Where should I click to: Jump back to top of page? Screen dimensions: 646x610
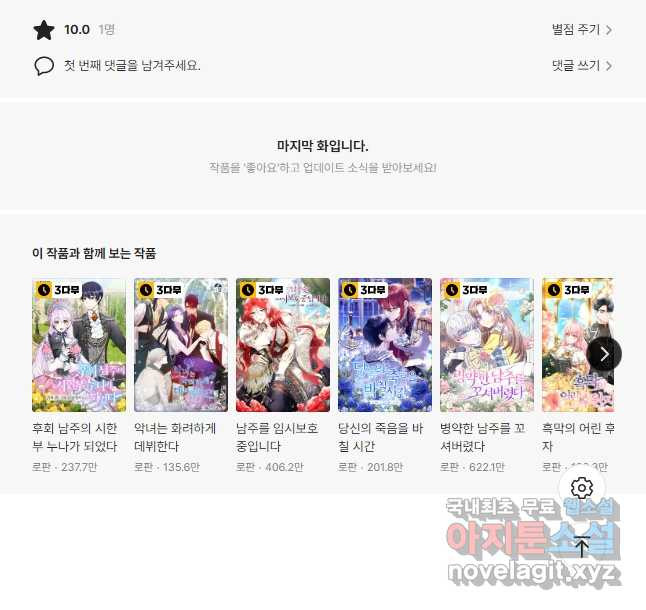(x=582, y=546)
